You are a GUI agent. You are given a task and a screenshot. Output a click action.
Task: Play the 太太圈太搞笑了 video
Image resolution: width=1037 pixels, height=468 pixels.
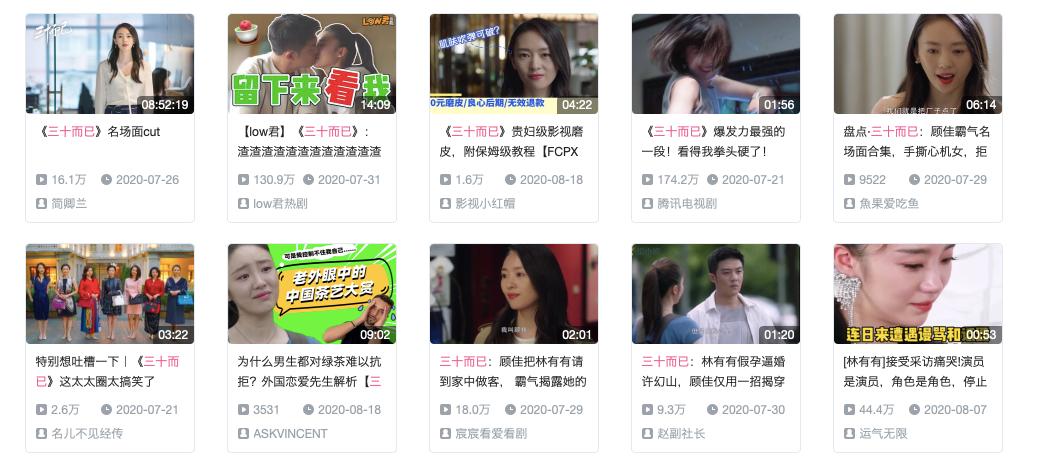109,294
